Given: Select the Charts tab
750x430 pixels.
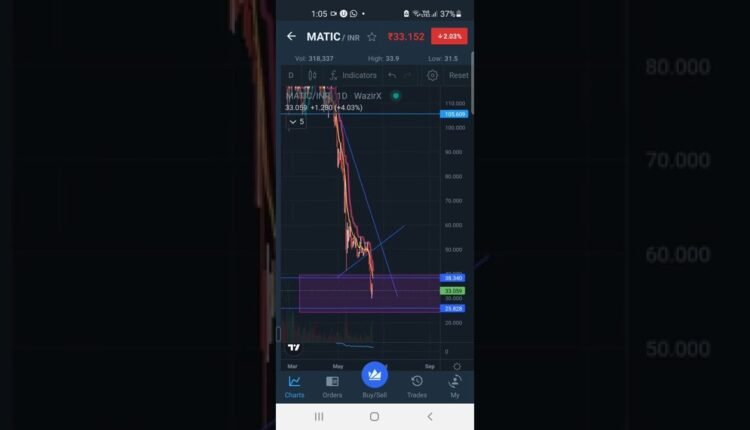Looking at the screenshot, I should click(294, 386).
